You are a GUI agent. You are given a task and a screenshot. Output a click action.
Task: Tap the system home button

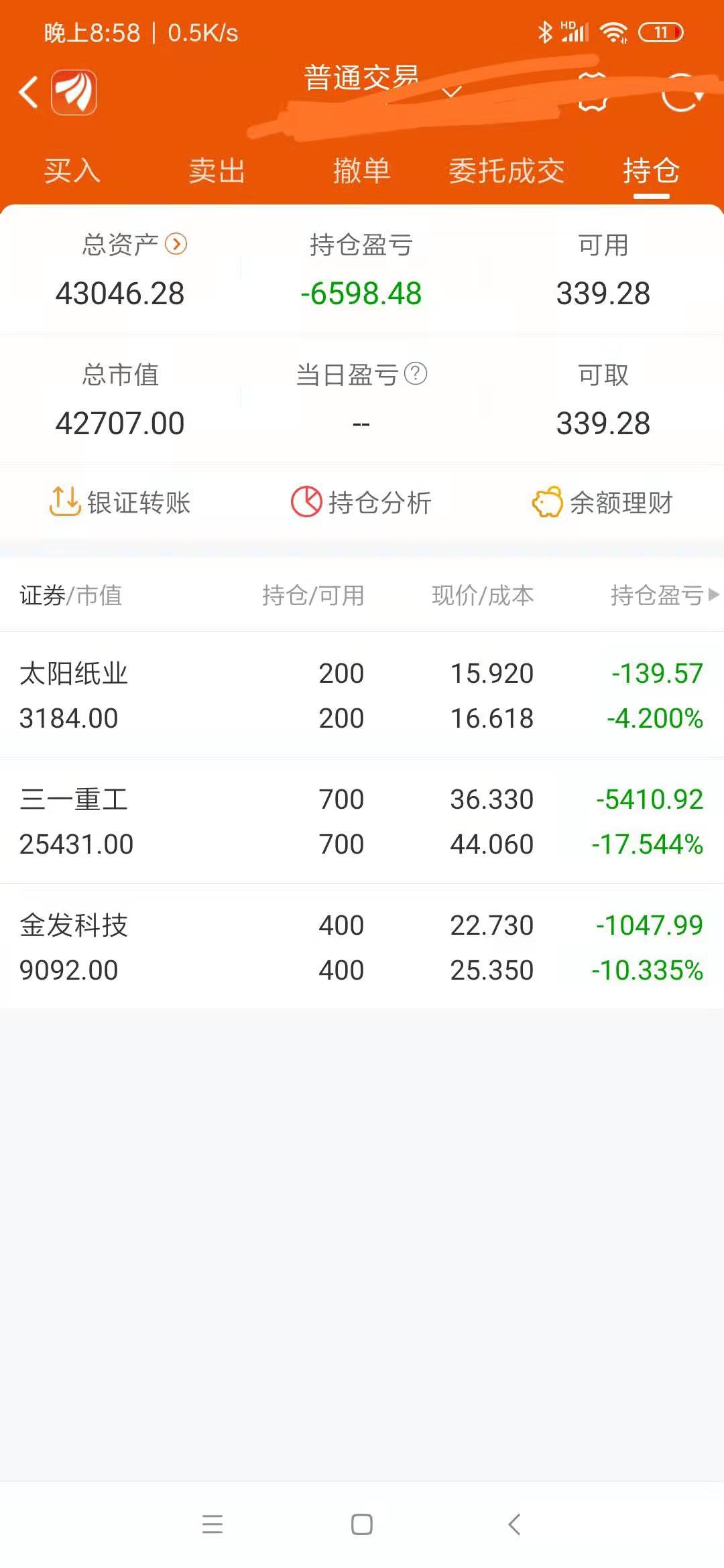(x=362, y=1524)
